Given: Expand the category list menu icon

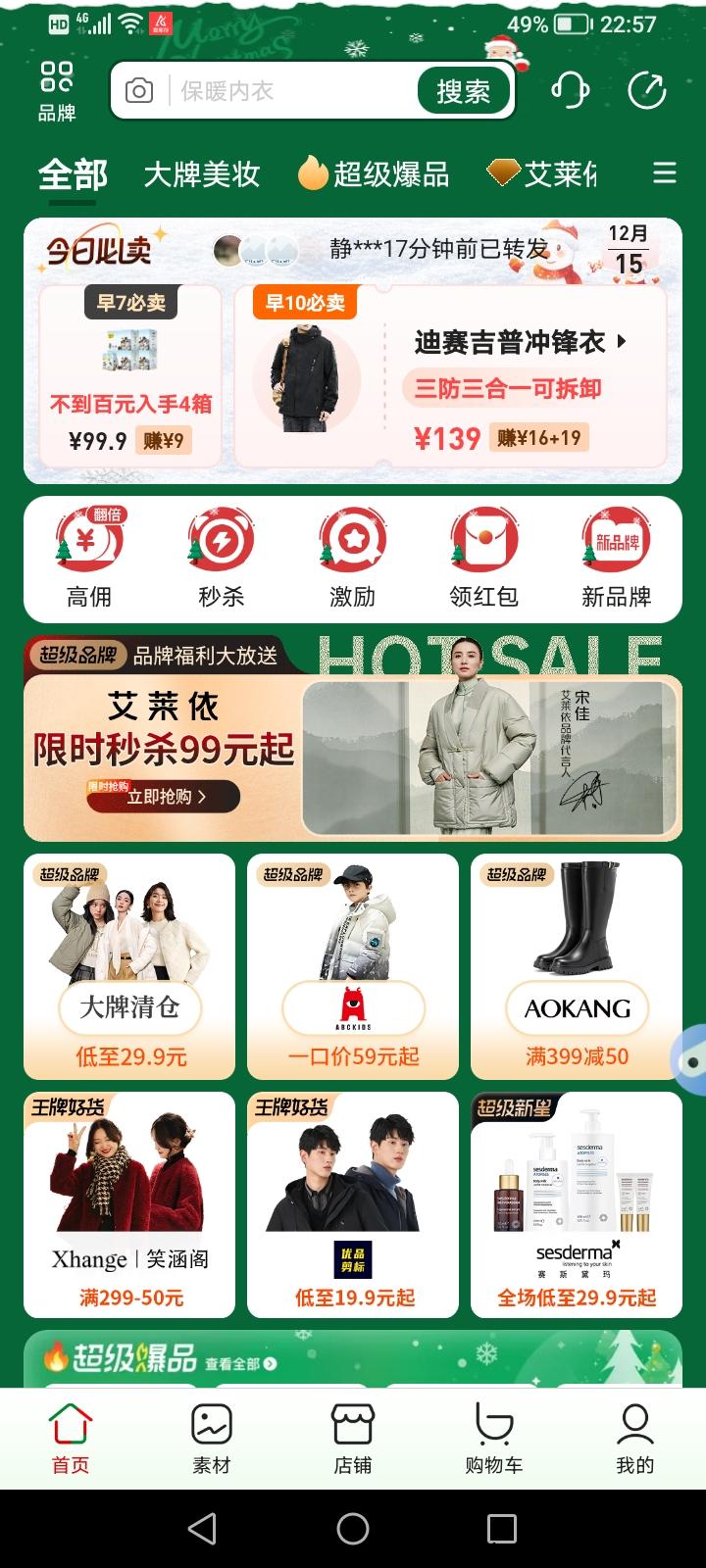Looking at the screenshot, I should coord(664,174).
